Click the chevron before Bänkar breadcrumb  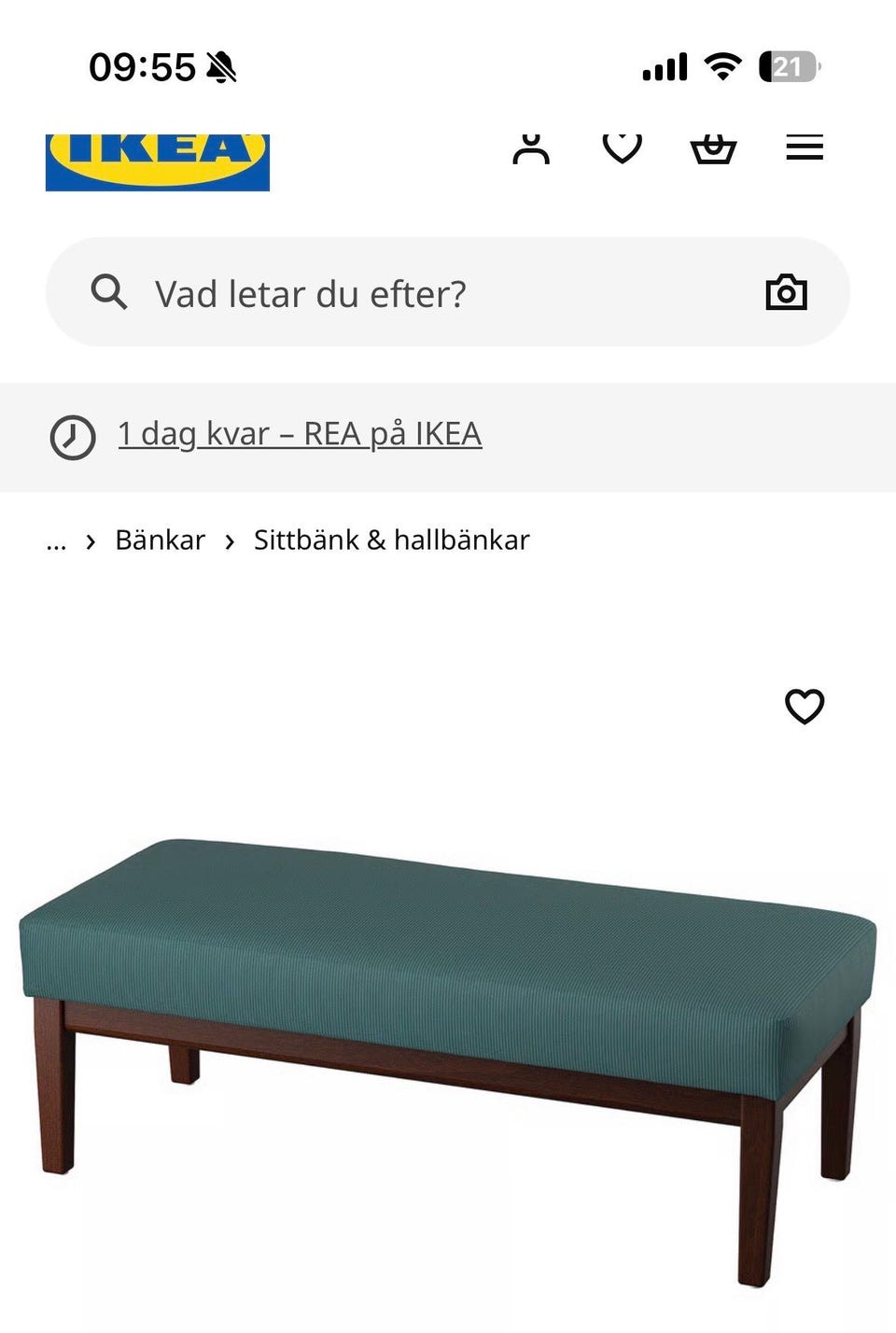(x=91, y=540)
